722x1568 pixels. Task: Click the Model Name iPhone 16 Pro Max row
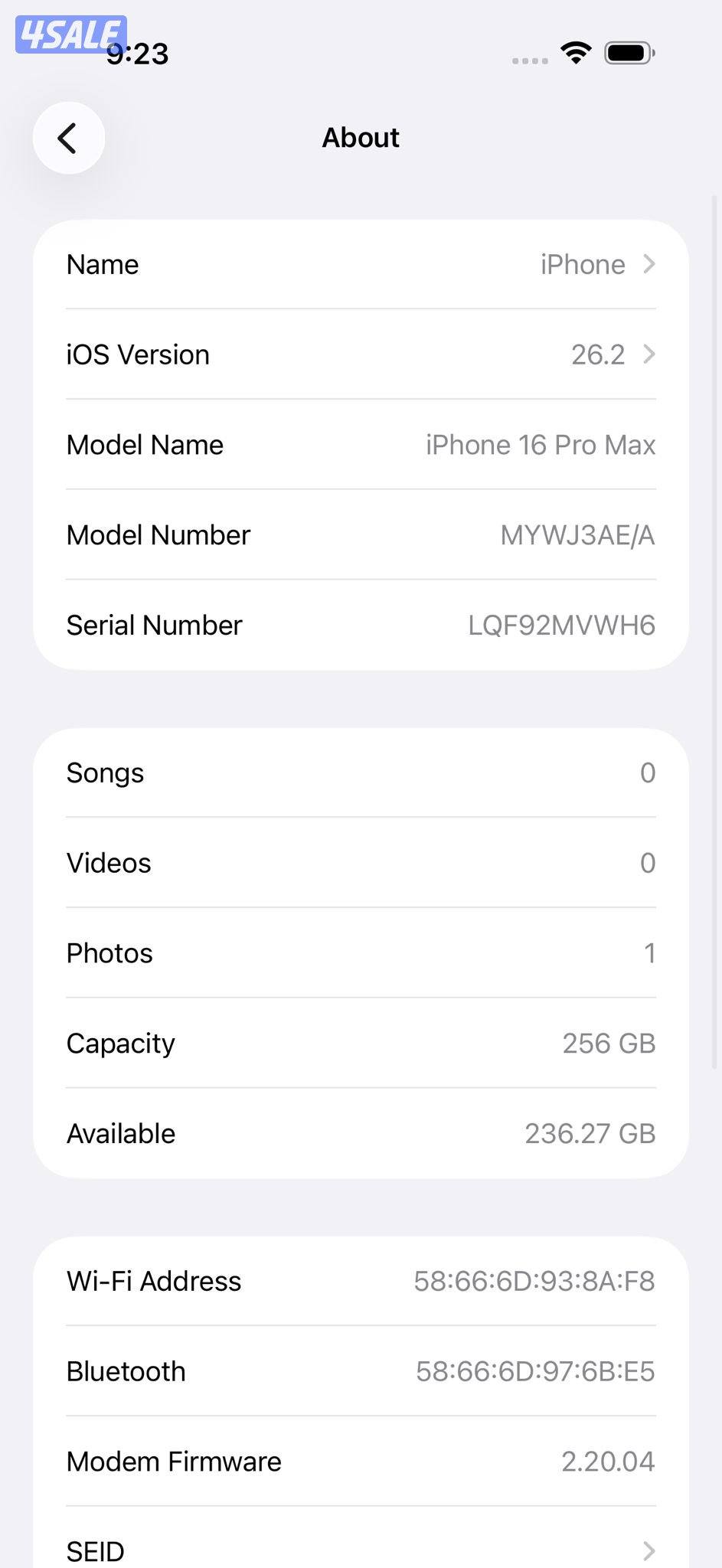coord(360,444)
